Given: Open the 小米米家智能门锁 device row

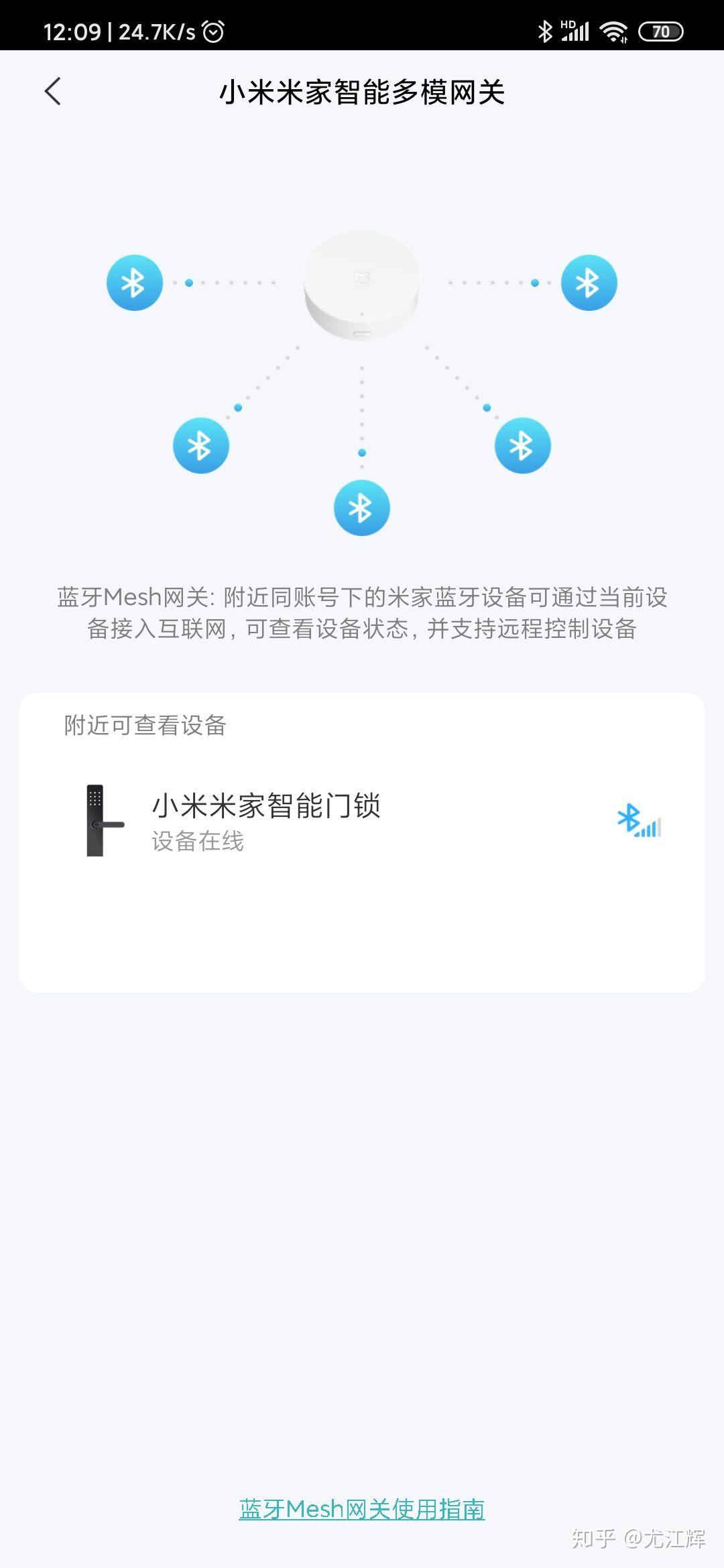Looking at the screenshot, I should pyautogui.click(x=362, y=820).
